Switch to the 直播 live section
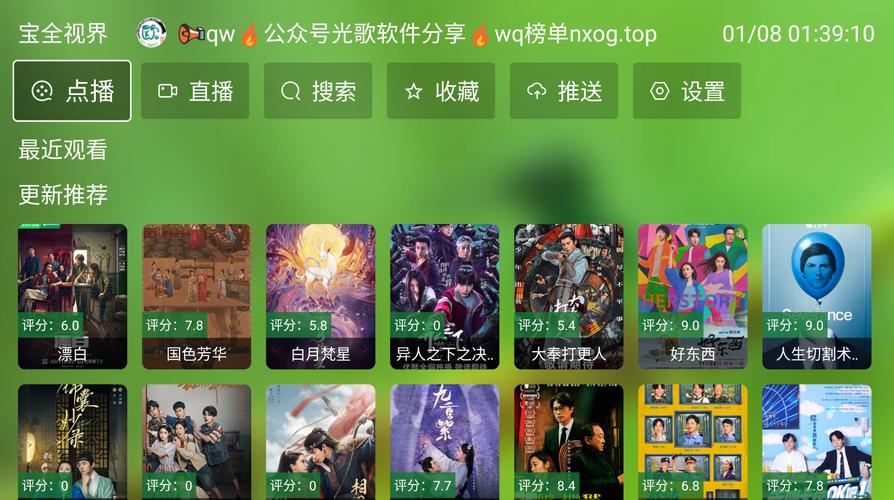This screenshot has width=894, height=500. (195, 91)
